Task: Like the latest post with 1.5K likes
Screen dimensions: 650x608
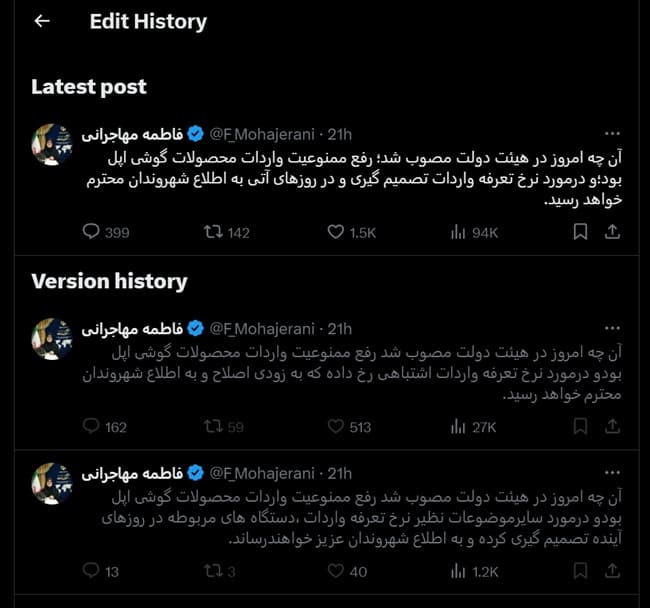Action: point(337,232)
